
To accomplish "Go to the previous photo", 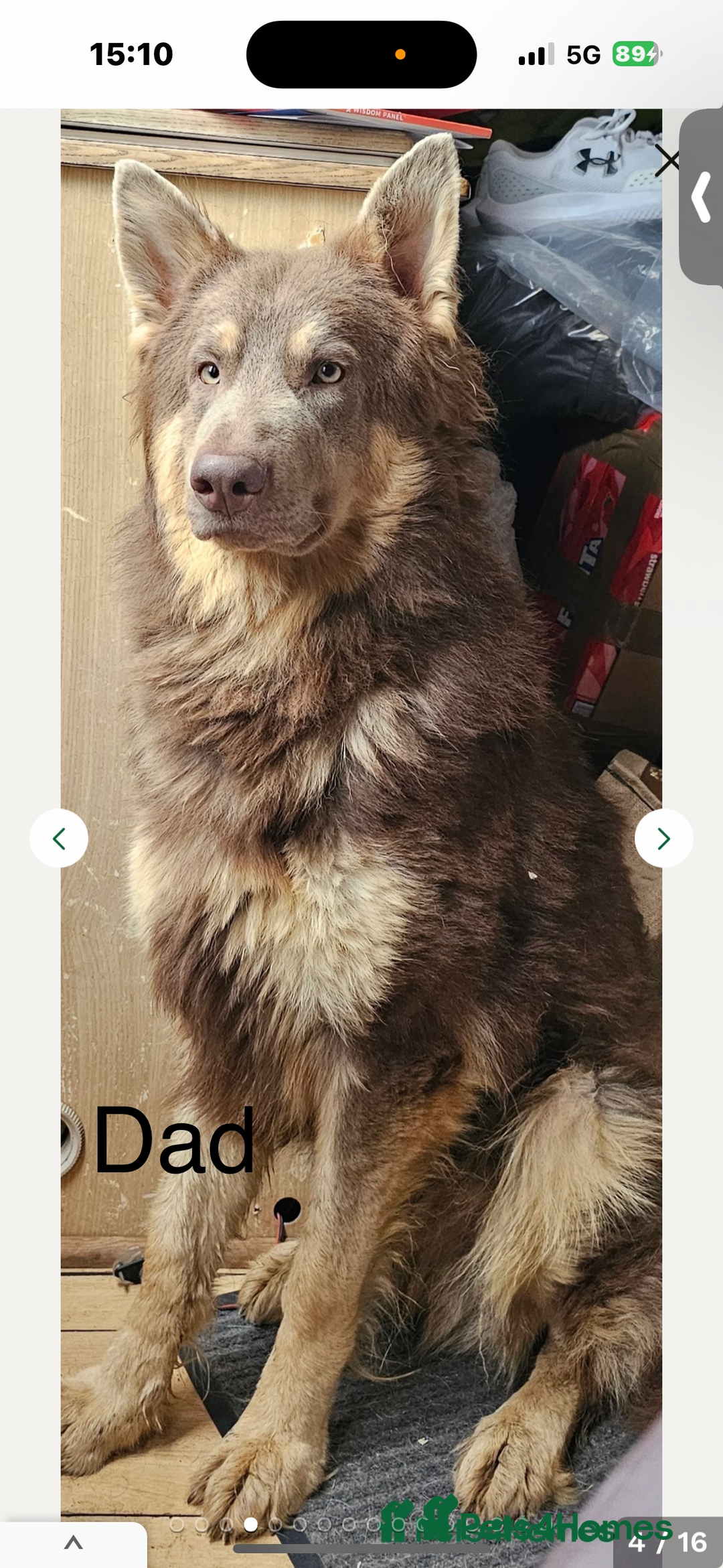I will point(59,838).
